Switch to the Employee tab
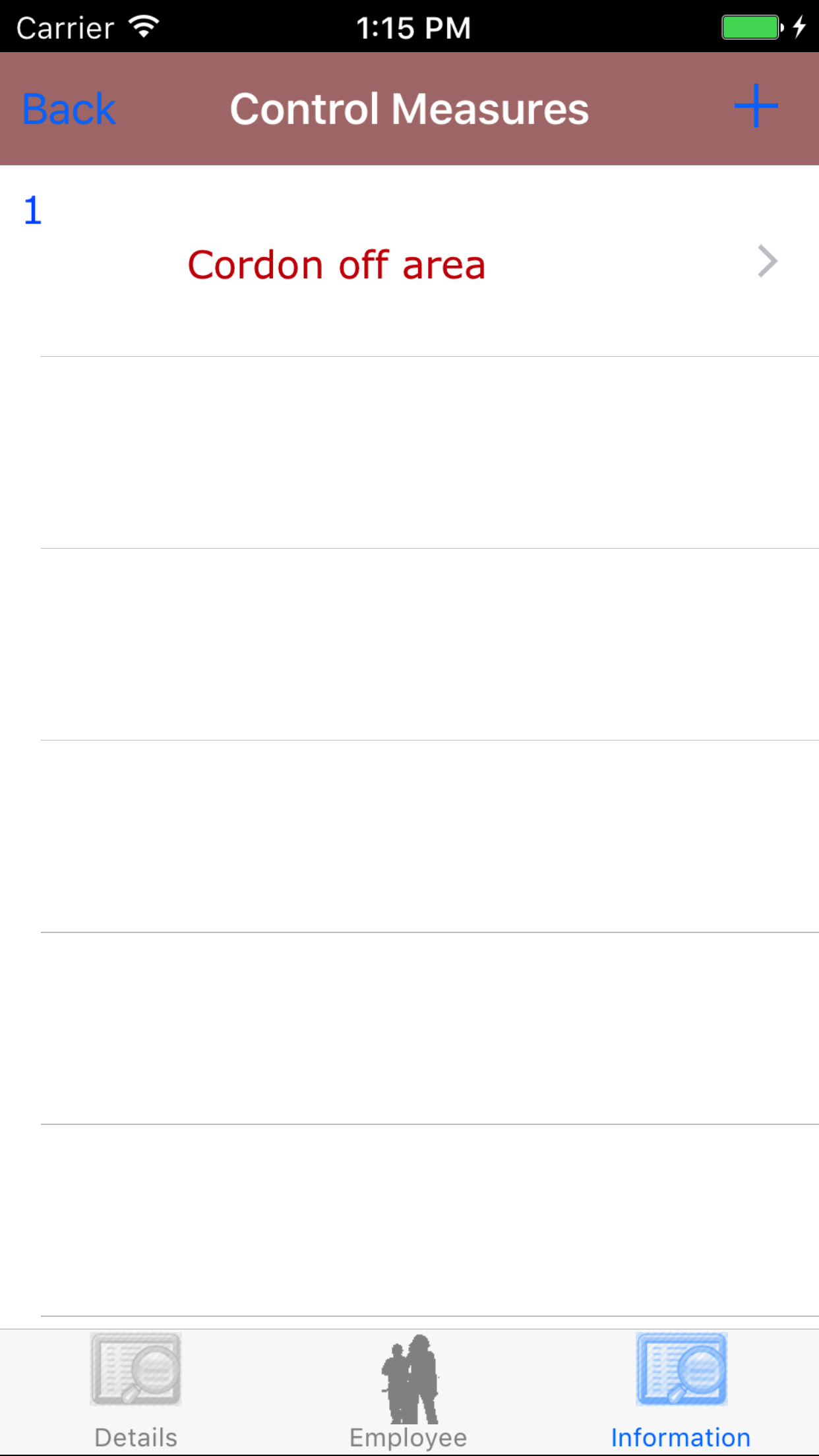Screen dimensions: 819x1456 click(x=409, y=1391)
